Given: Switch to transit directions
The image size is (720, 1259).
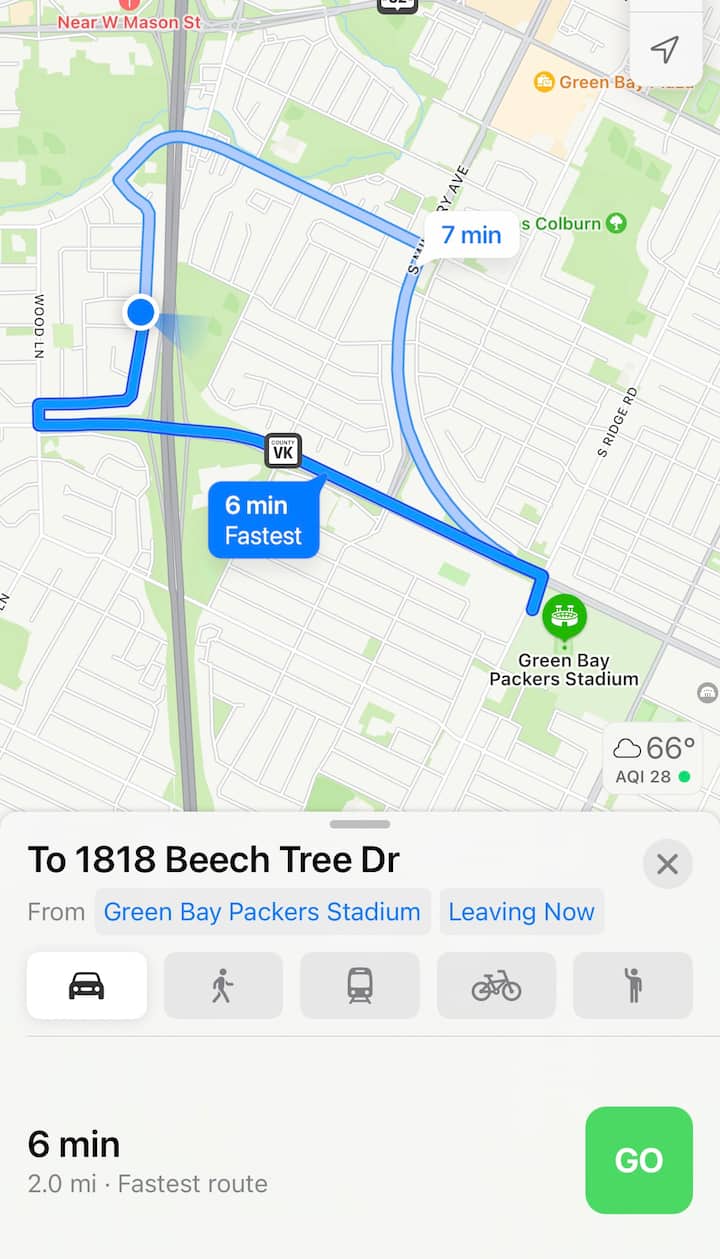Looking at the screenshot, I should pos(360,985).
